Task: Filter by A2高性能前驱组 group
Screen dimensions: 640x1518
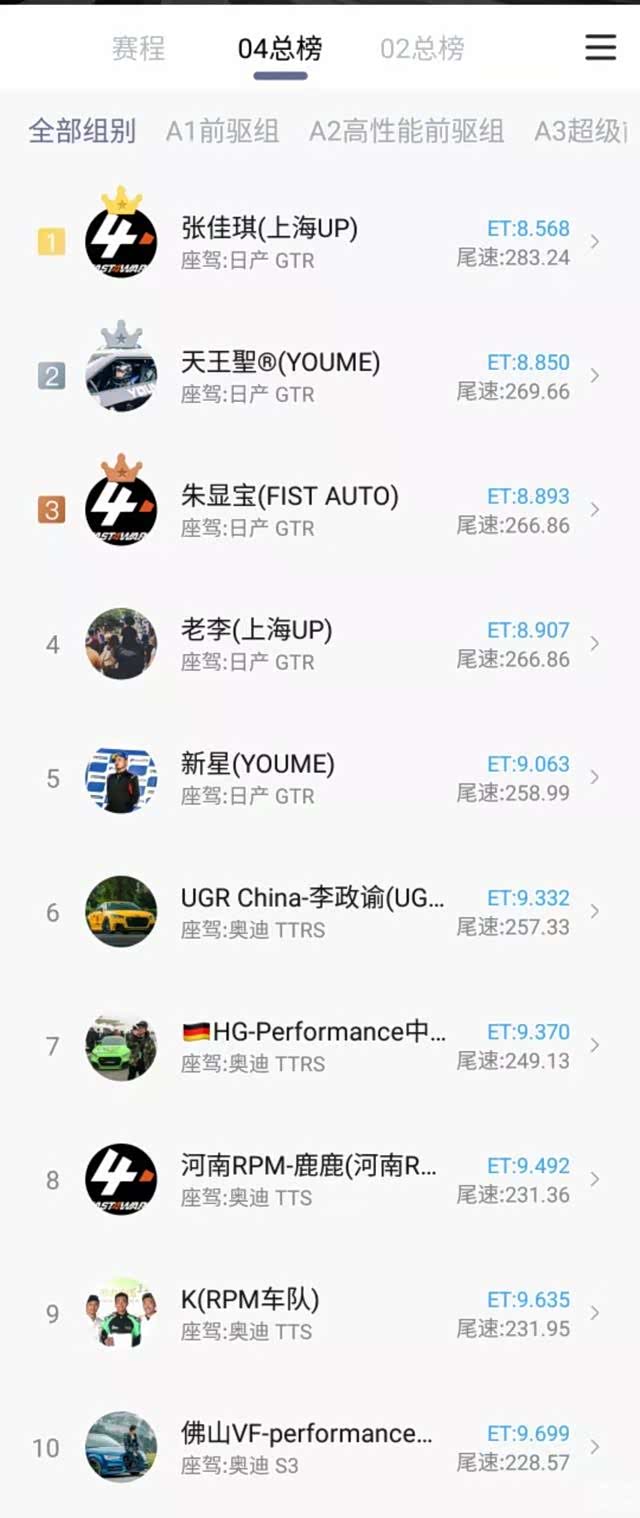Action: [x=406, y=131]
